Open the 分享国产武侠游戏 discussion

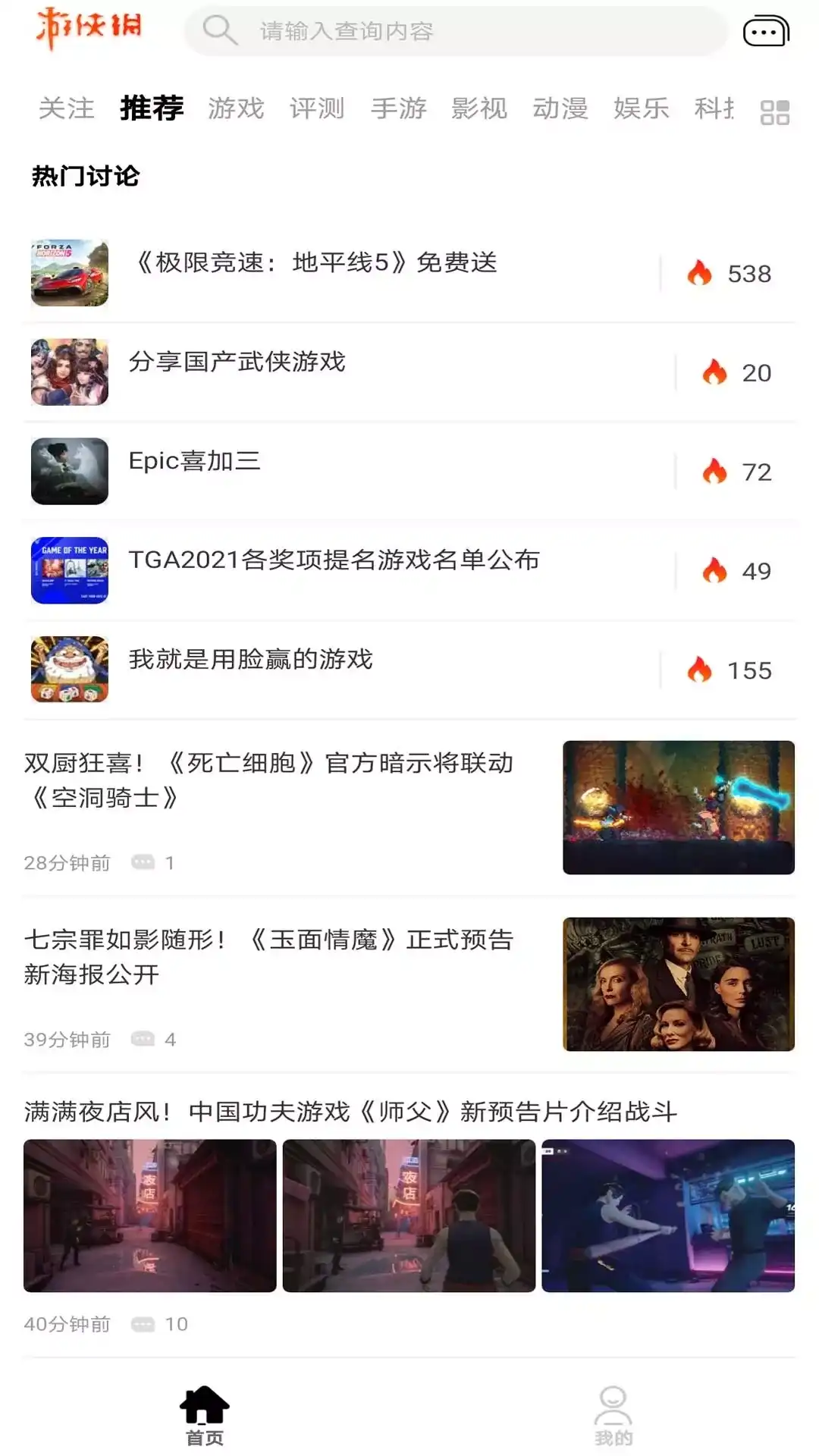[x=237, y=362]
